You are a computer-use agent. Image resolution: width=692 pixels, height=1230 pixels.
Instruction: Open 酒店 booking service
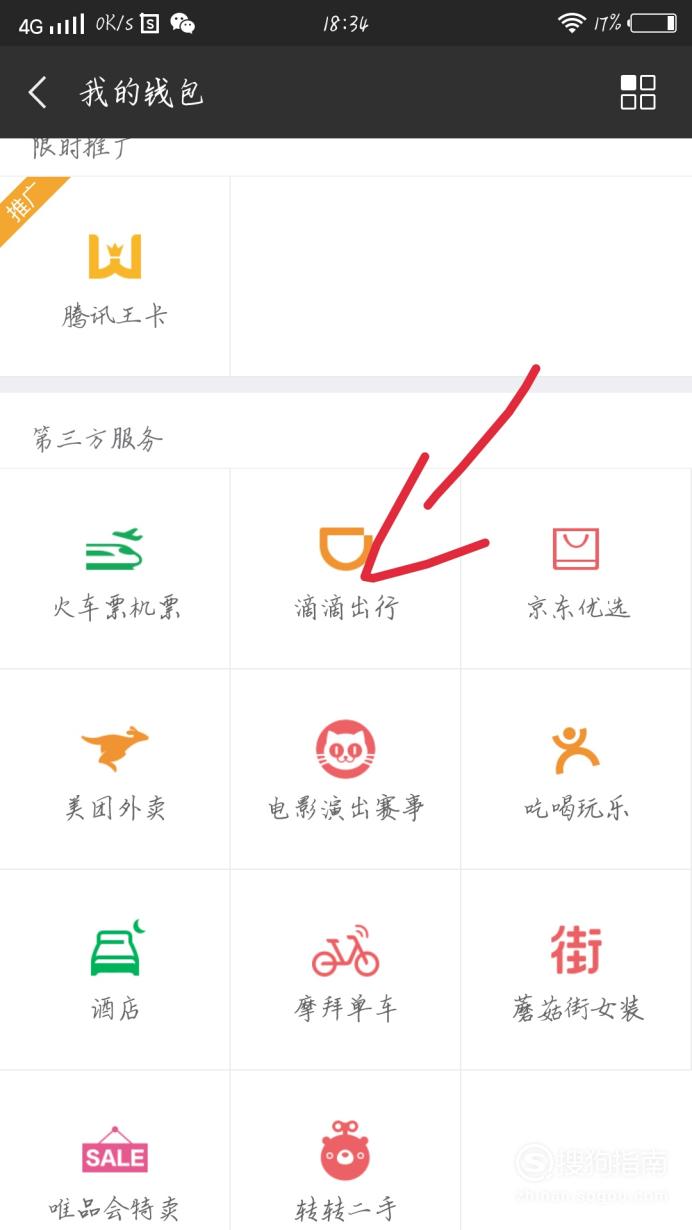click(x=115, y=970)
